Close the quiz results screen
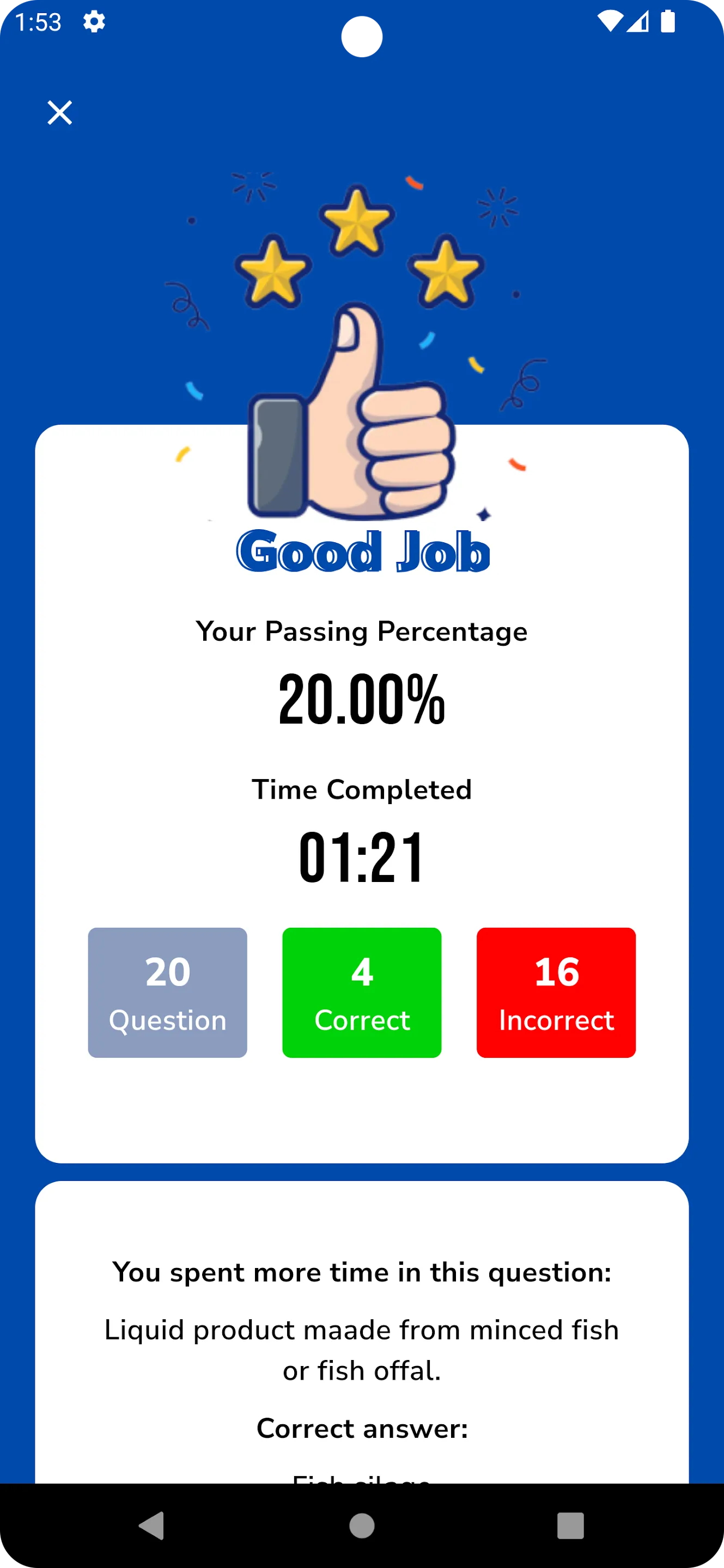The image size is (724, 1568). coord(60,113)
